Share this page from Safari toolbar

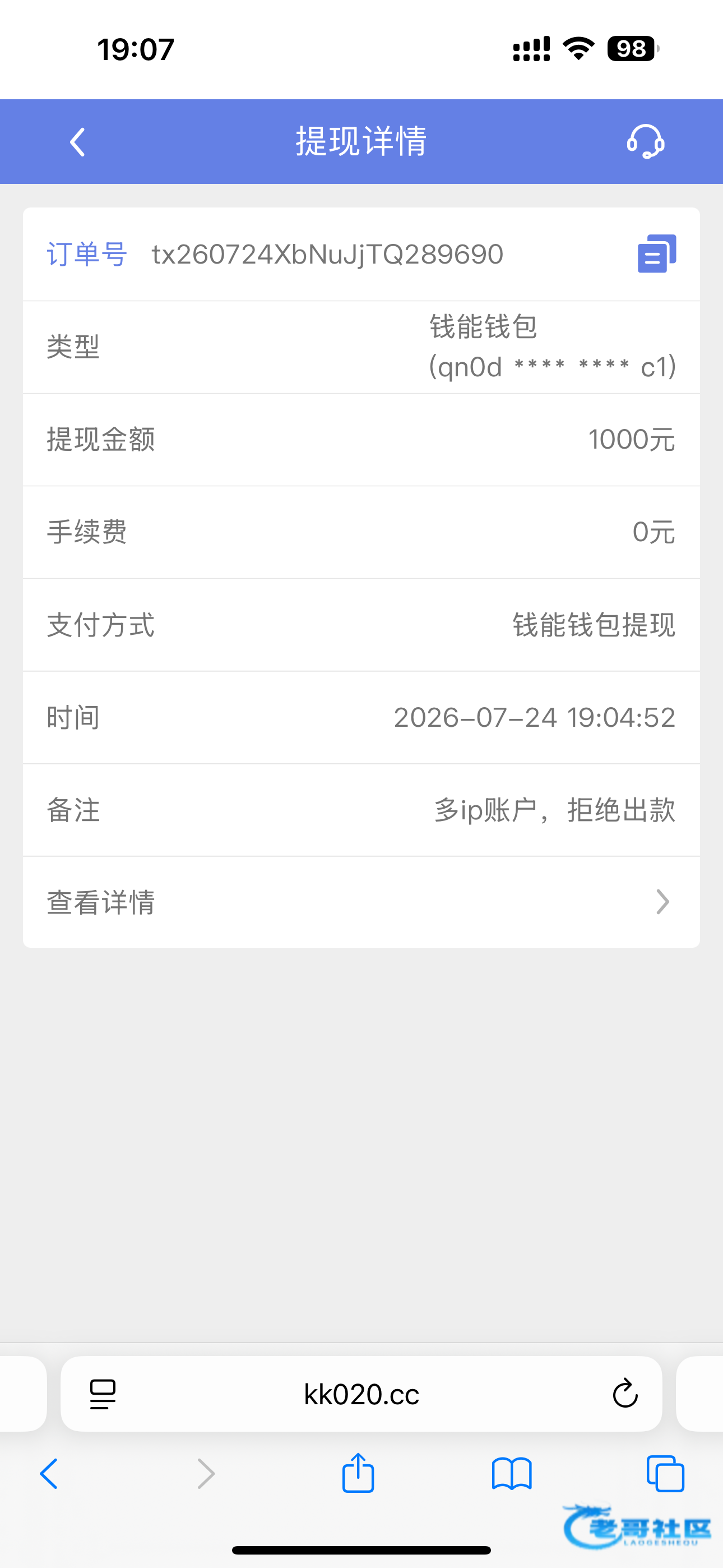pos(358,1473)
